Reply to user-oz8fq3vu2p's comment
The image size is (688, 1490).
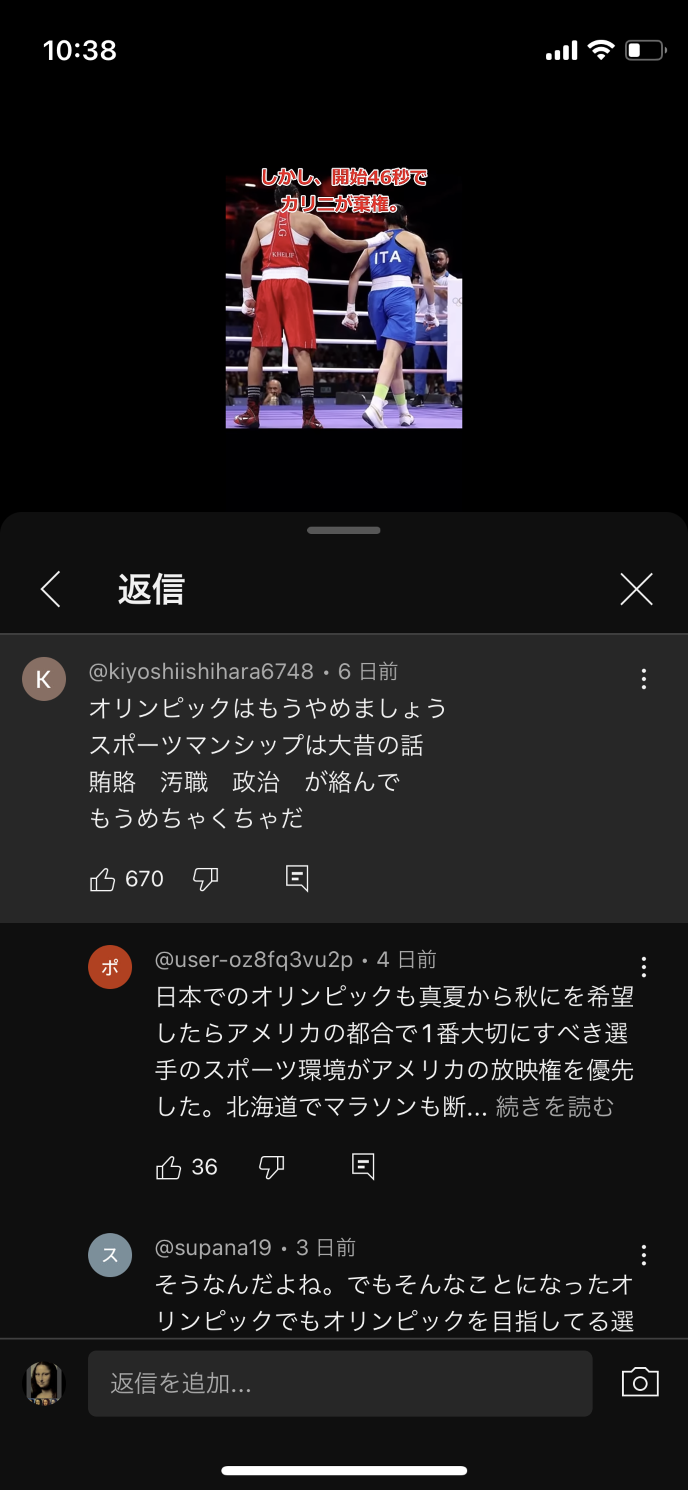pos(363,1167)
